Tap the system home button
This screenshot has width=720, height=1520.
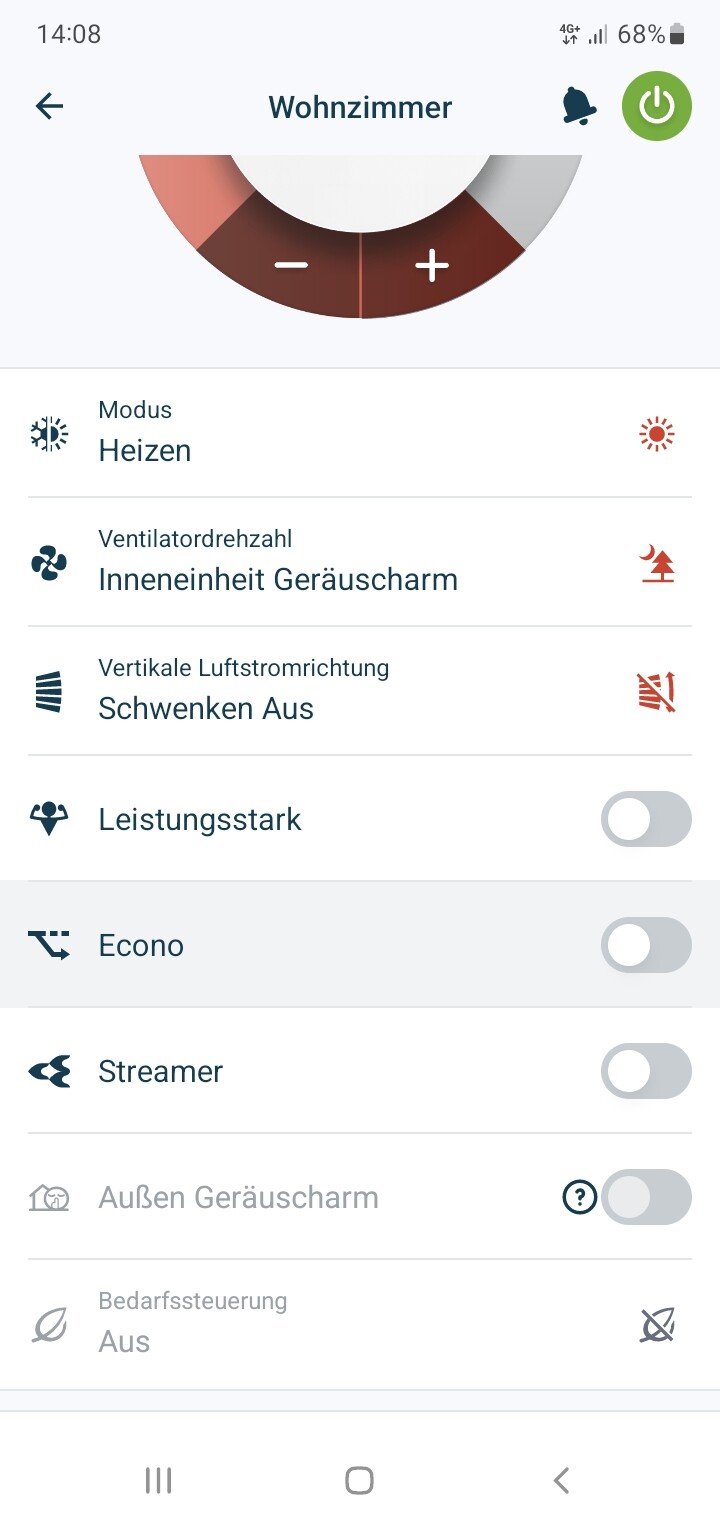359,1480
